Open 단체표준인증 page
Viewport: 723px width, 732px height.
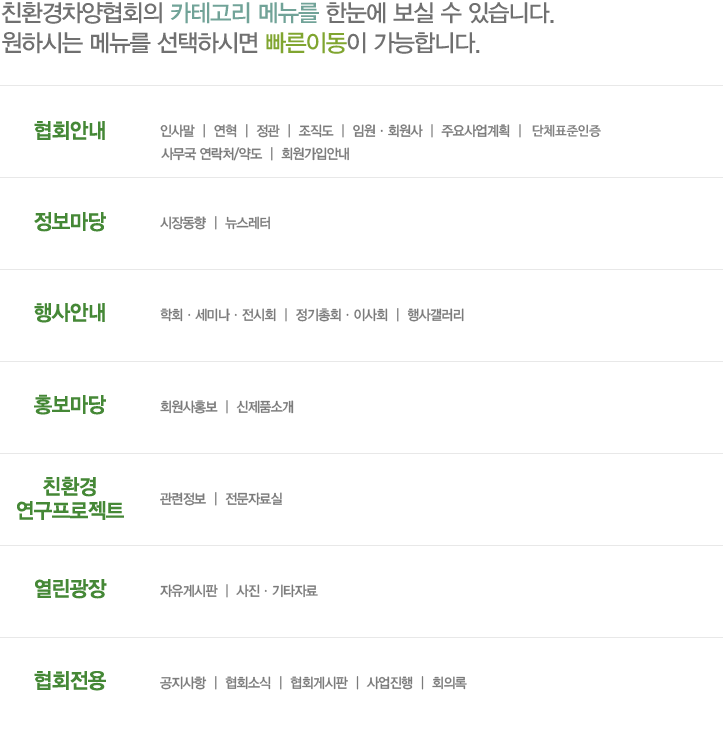[x=566, y=131]
